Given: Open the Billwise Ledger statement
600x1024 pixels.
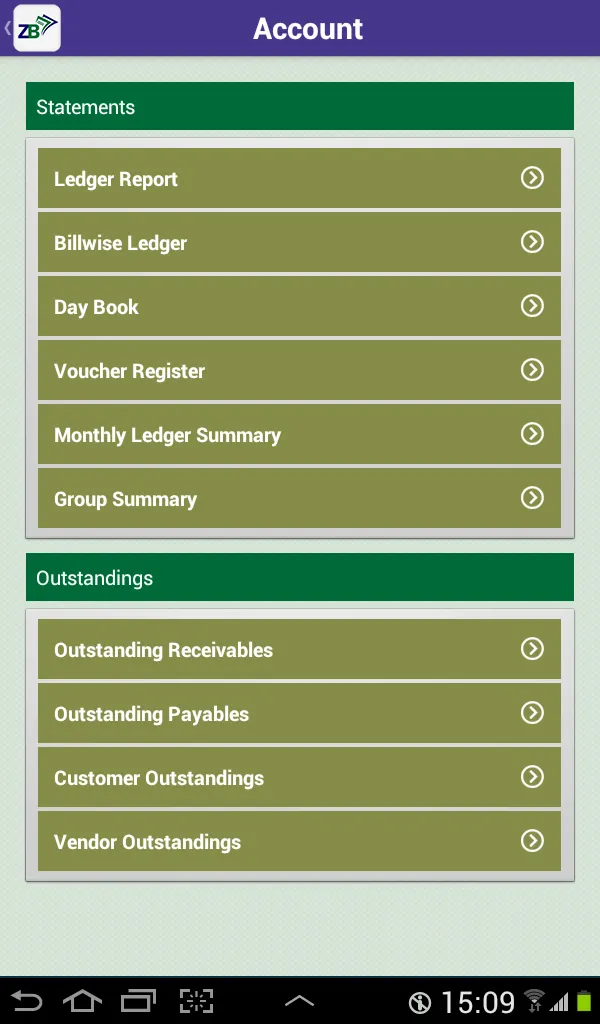Looking at the screenshot, I should 299,243.
